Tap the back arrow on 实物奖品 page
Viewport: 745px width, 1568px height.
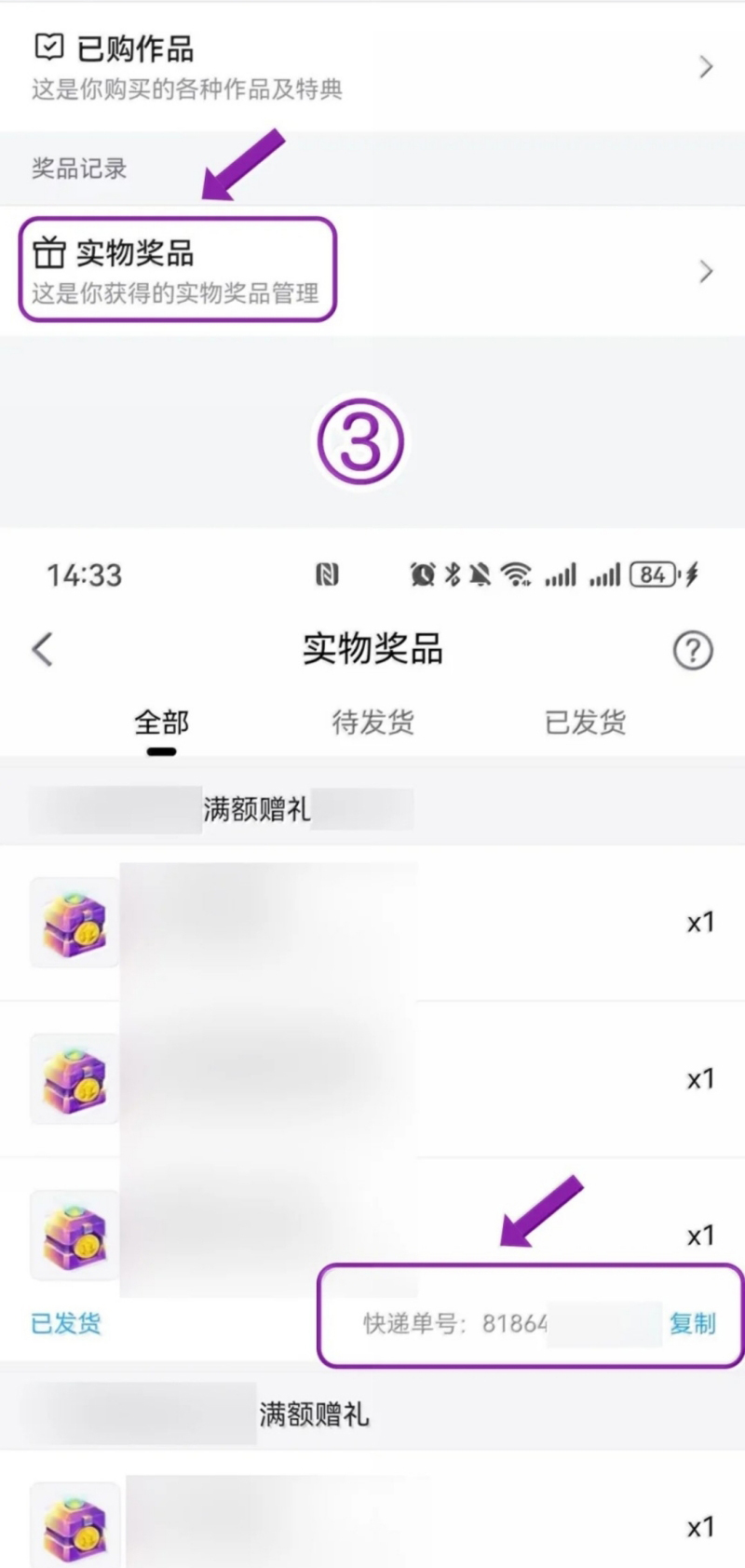pyautogui.click(x=41, y=649)
